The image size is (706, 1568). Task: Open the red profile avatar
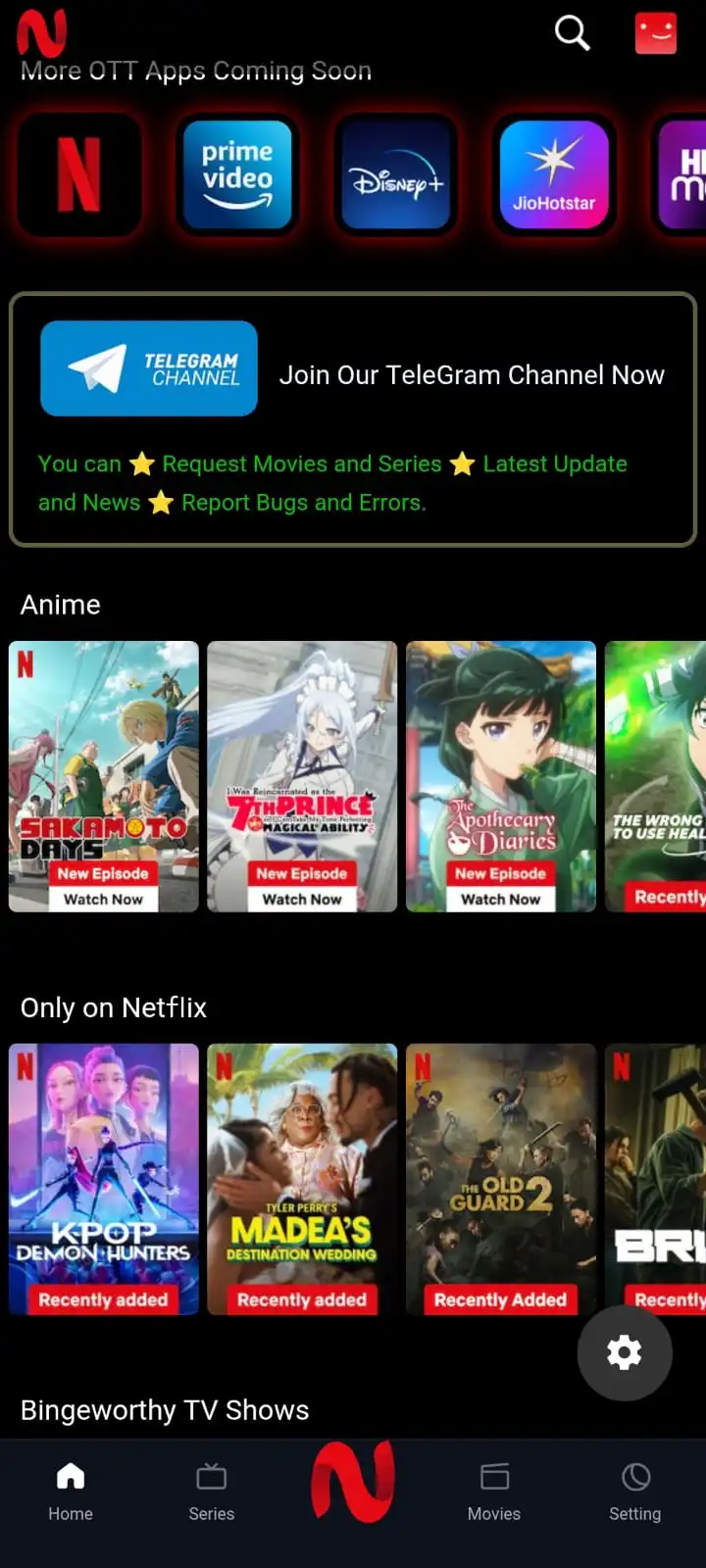point(656,32)
